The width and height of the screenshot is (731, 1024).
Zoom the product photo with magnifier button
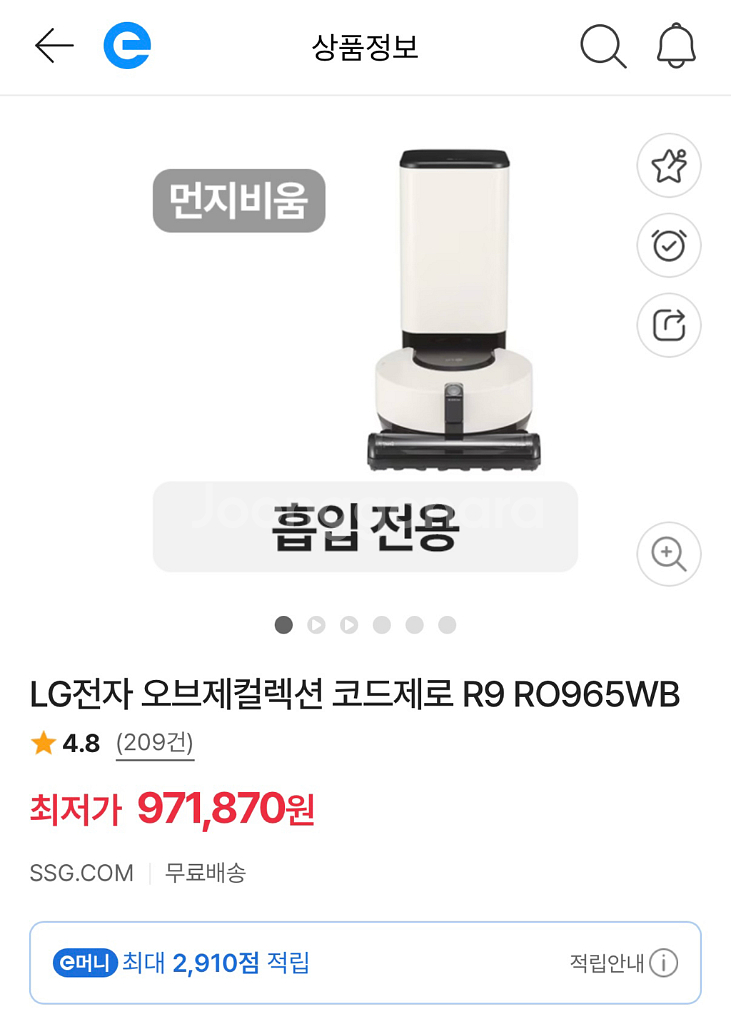coord(668,554)
